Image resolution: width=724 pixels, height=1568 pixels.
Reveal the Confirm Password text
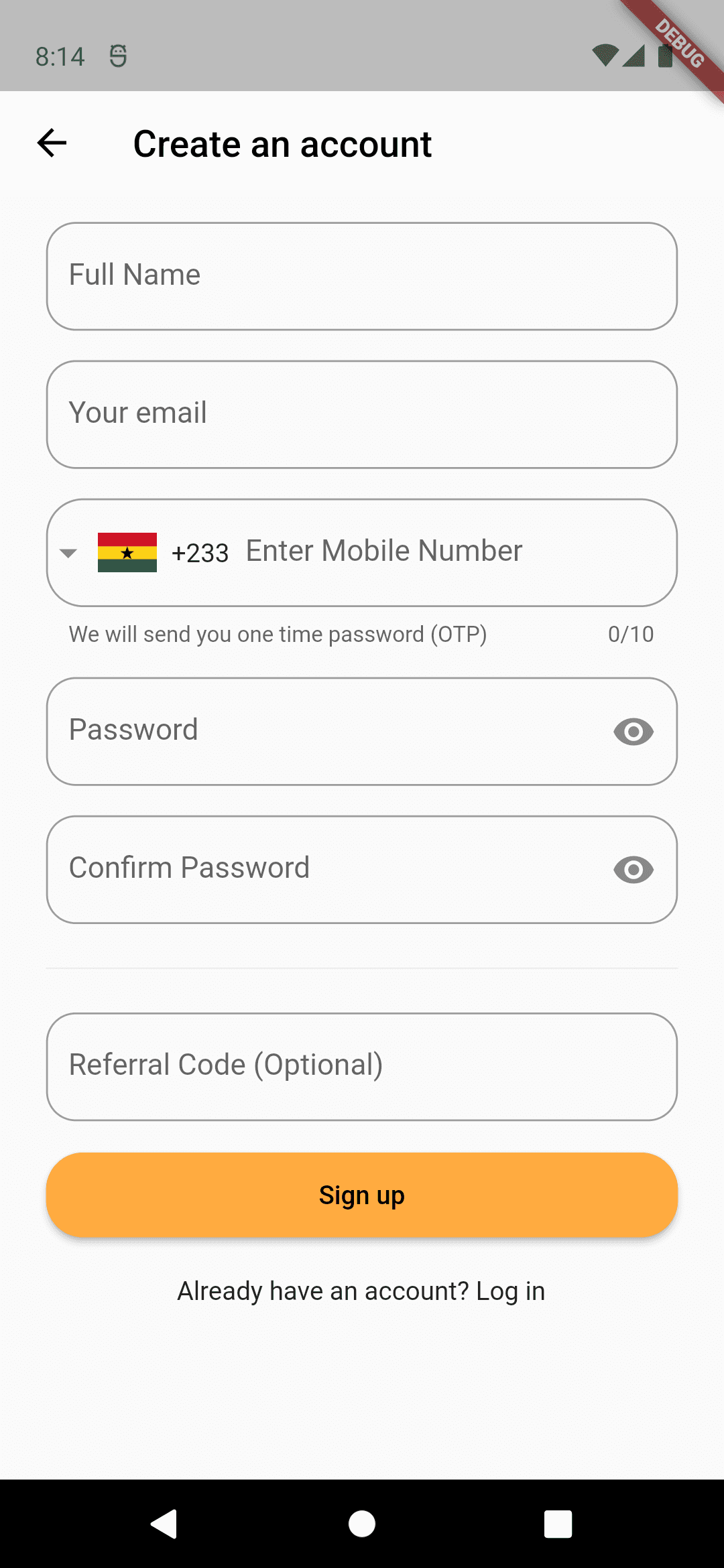[633, 870]
